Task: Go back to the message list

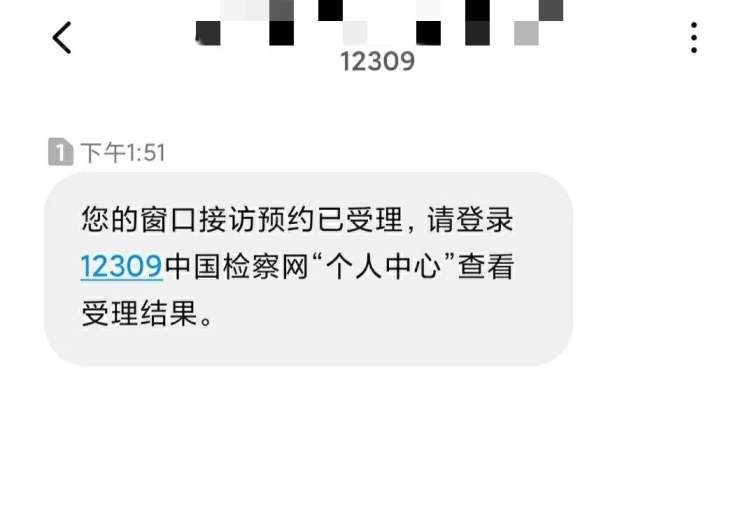Action: pyautogui.click(x=62, y=38)
